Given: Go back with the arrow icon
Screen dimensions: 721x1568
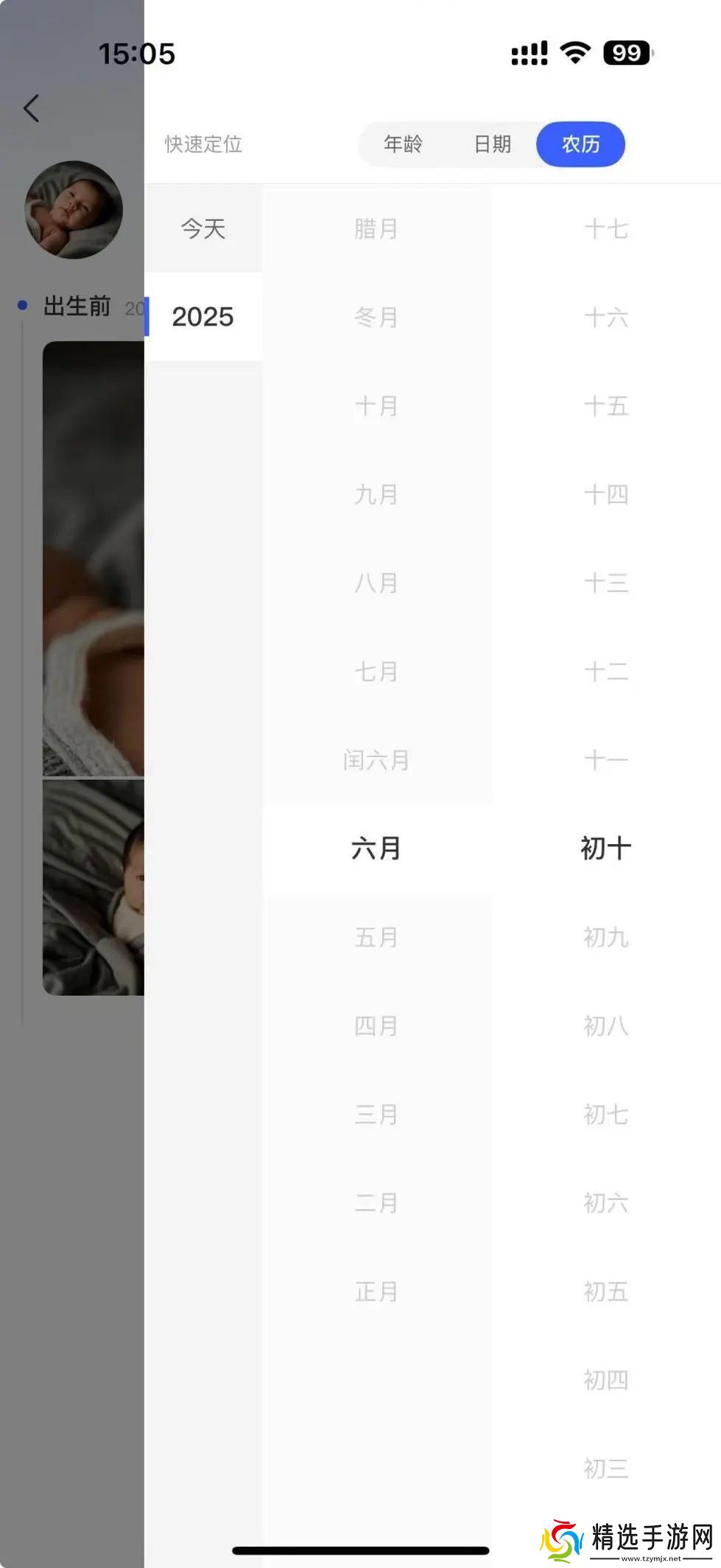Looking at the screenshot, I should (x=32, y=109).
